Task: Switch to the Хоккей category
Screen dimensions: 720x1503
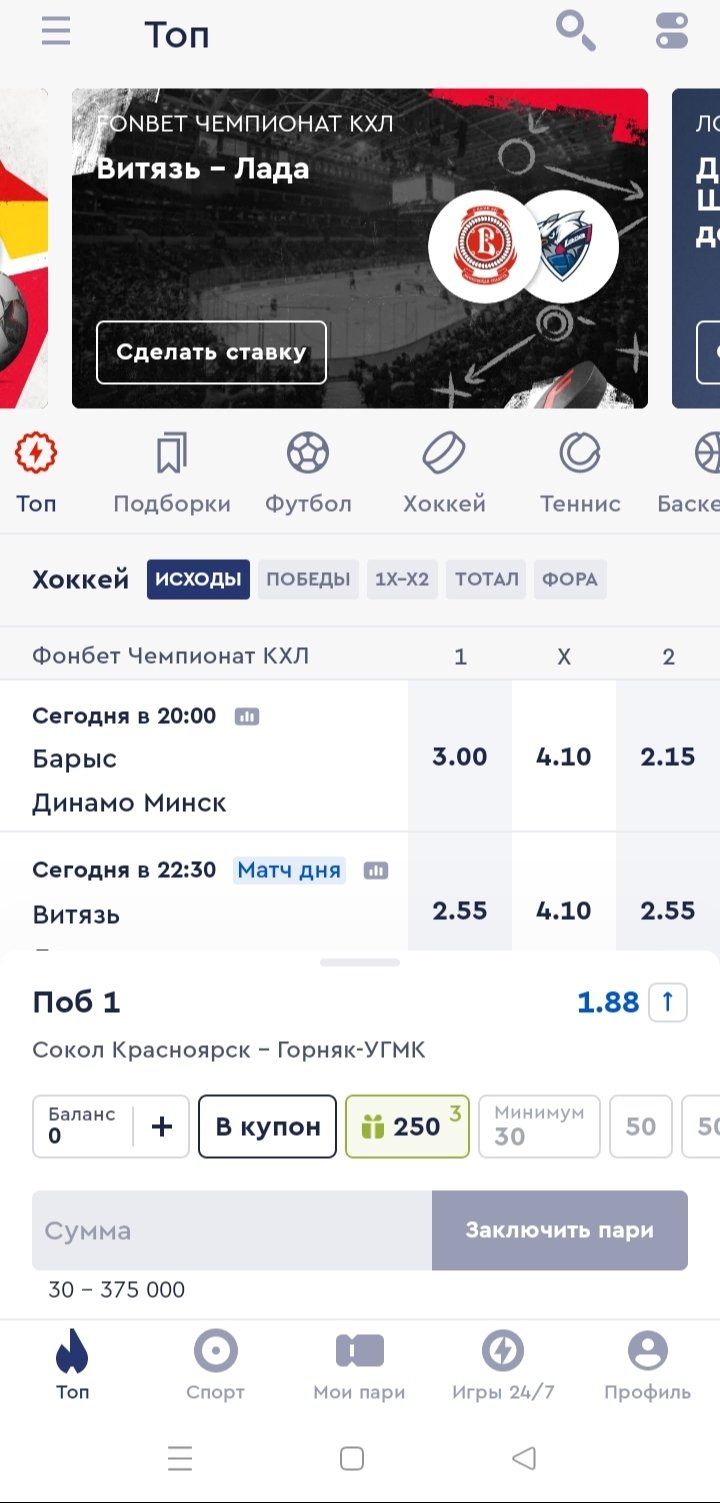Action: tap(444, 475)
